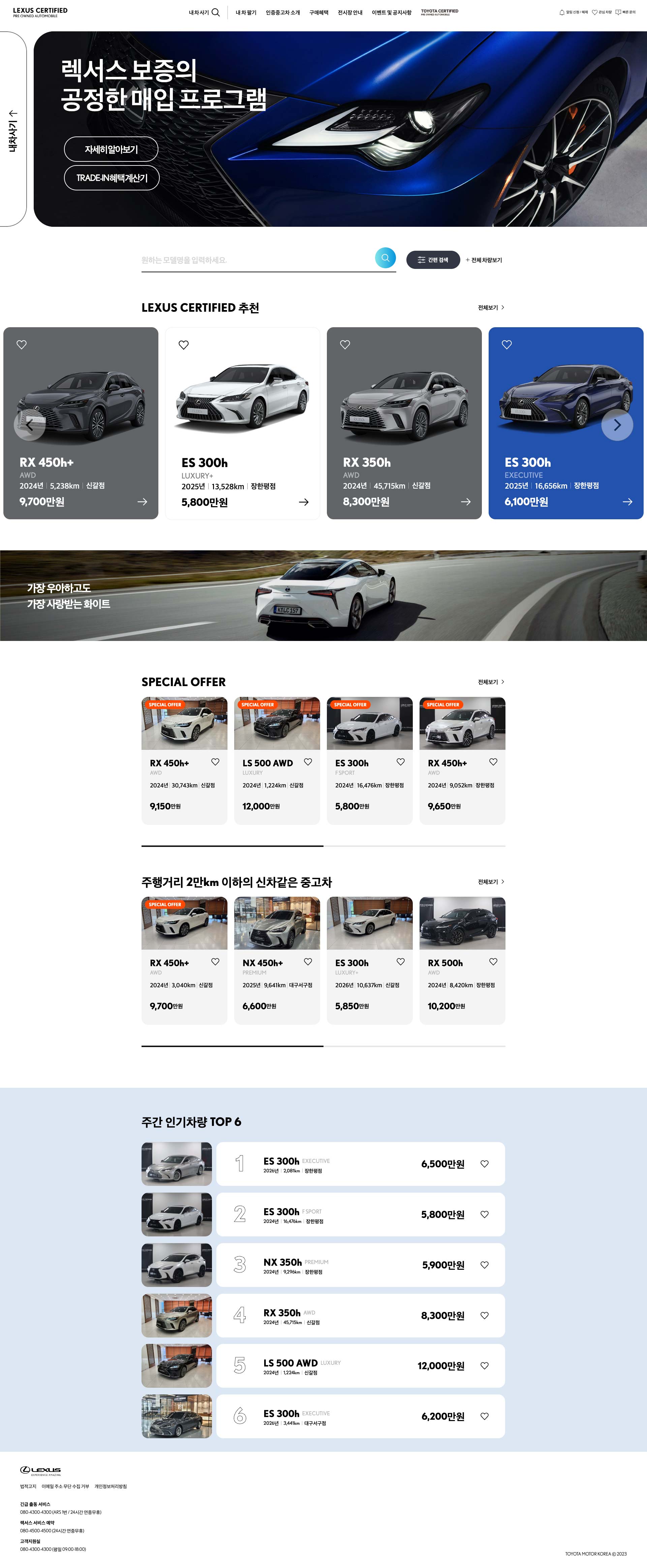Open 간편 검색 filter
The width and height of the screenshot is (647, 1568).
[433, 260]
